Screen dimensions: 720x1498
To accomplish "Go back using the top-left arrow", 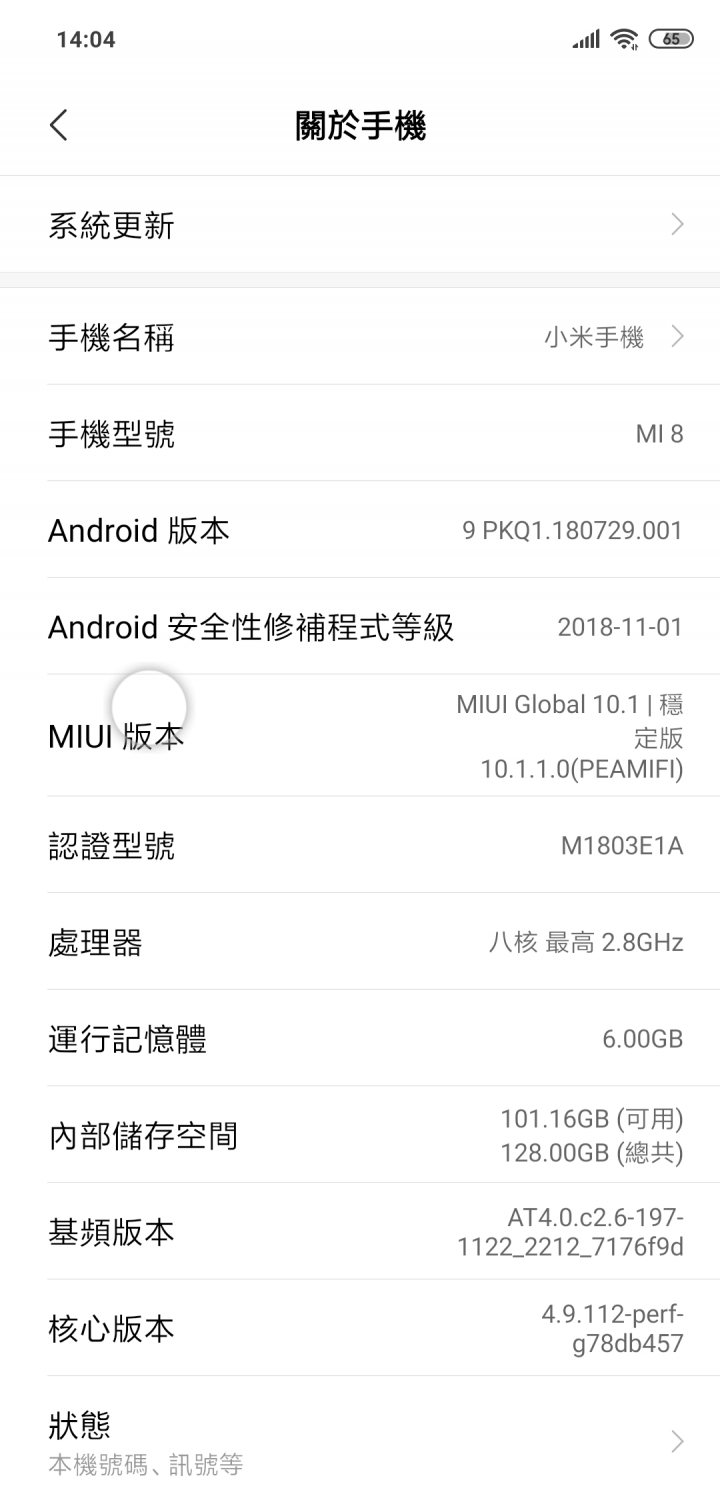I will click(x=59, y=126).
